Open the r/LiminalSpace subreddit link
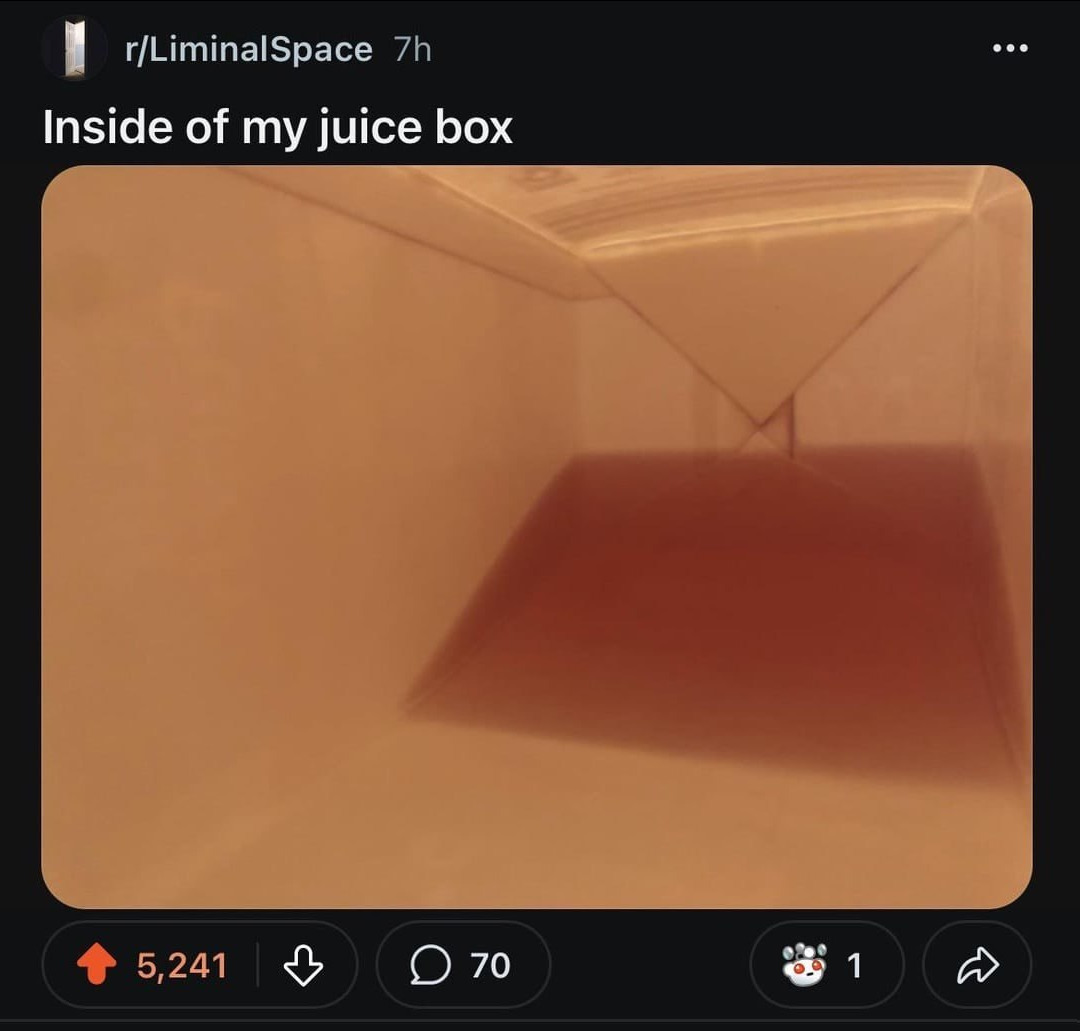 (x=248, y=49)
